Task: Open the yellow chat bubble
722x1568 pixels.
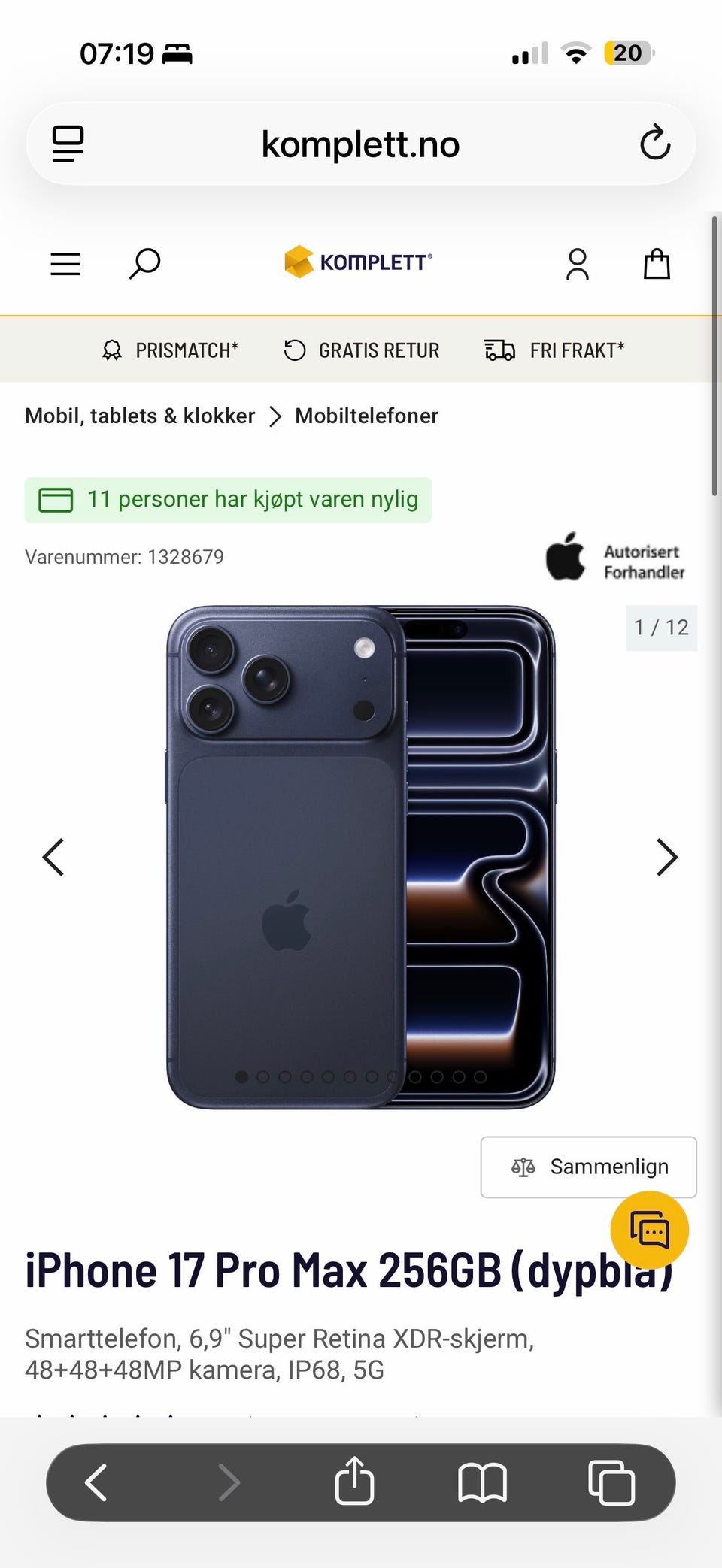Action: (x=650, y=1230)
